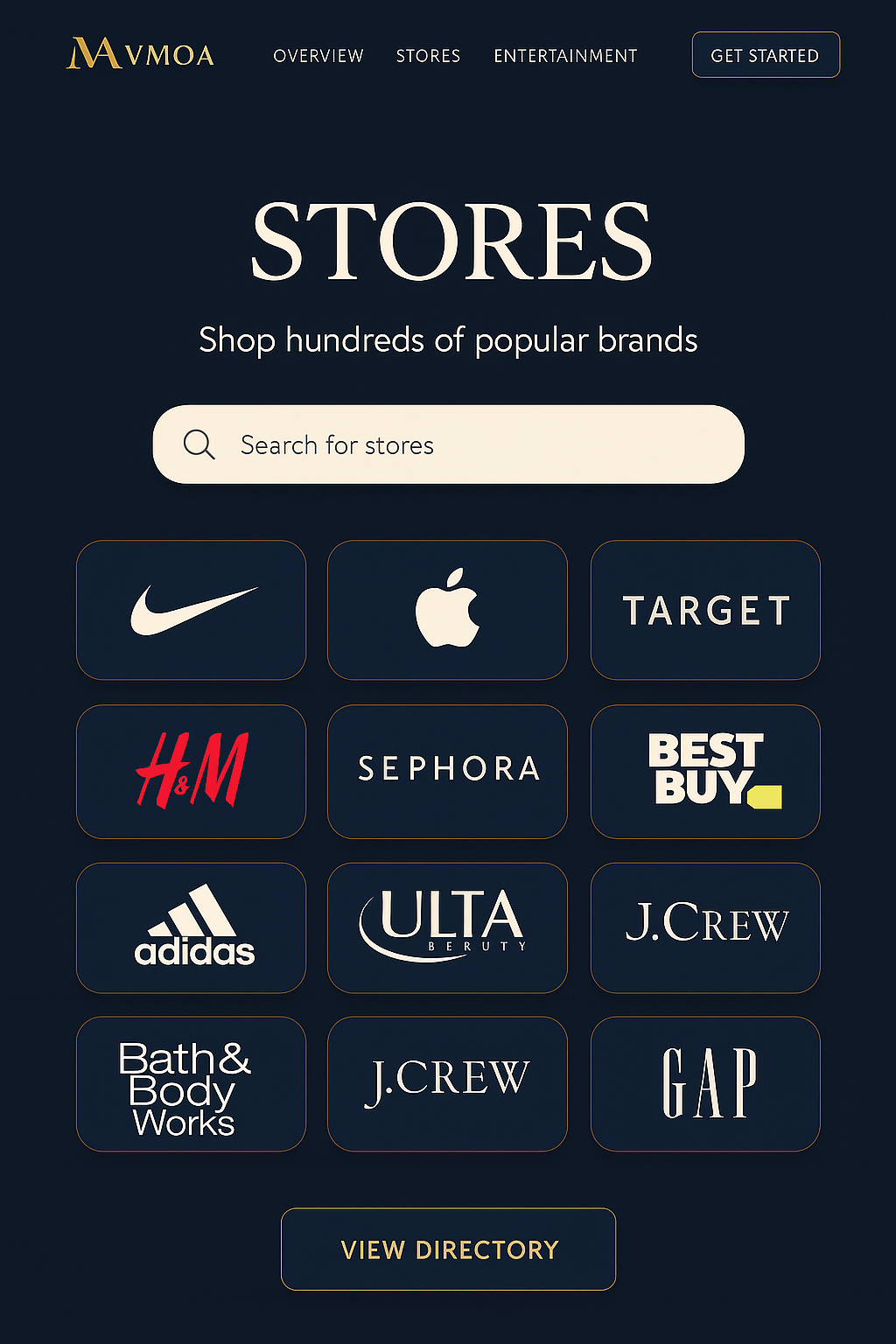This screenshot has height=1344, width=896.
Task: Open the Apple store tile
Action: (x=447, y=610)
